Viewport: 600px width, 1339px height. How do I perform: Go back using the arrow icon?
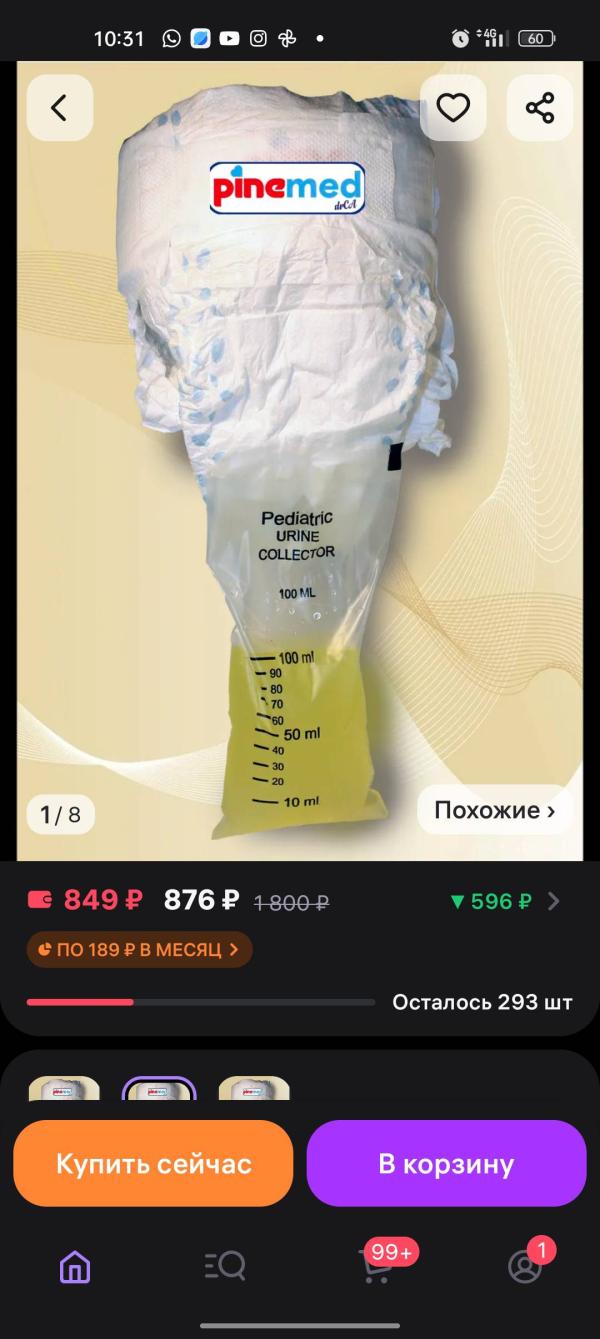[59, 107]
